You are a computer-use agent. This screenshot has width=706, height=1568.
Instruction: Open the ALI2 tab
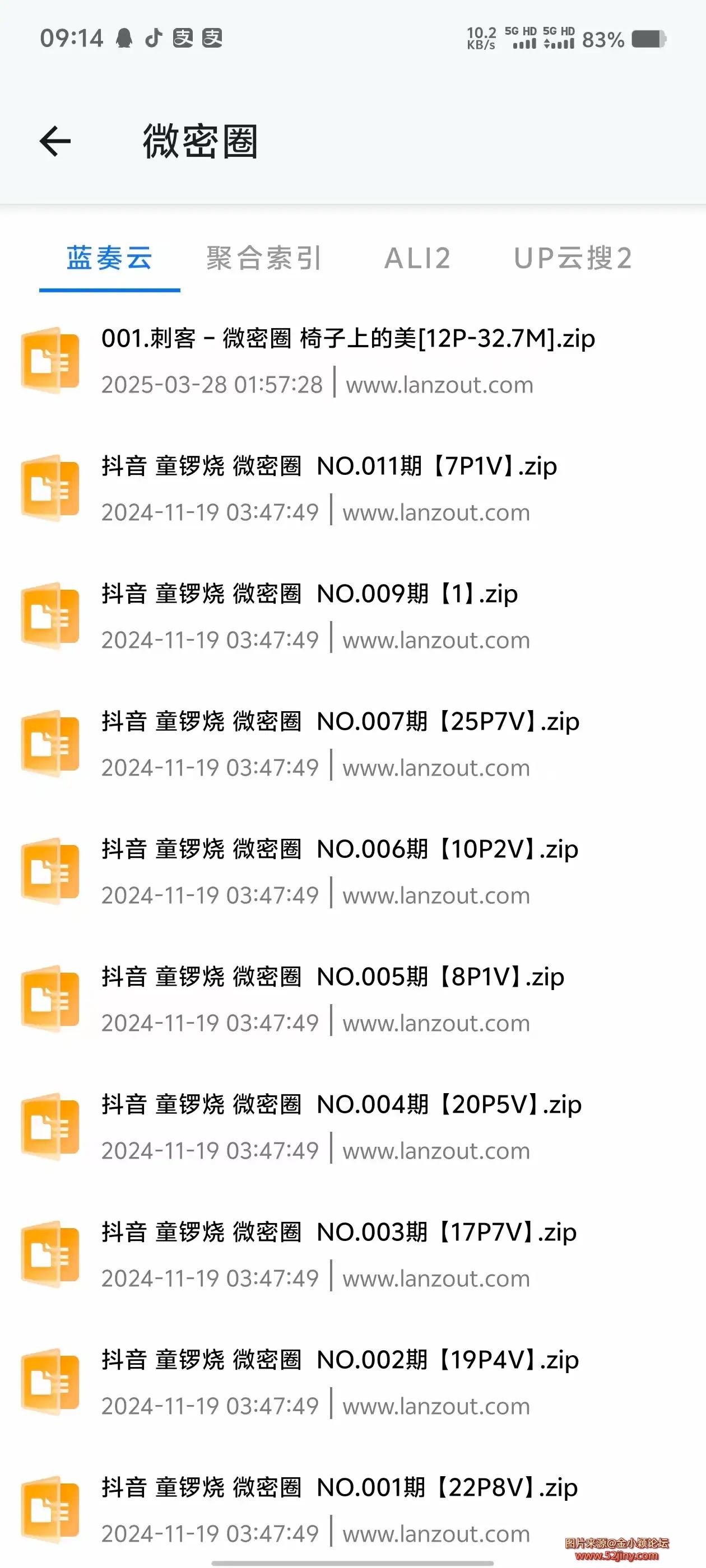point(418,258)
